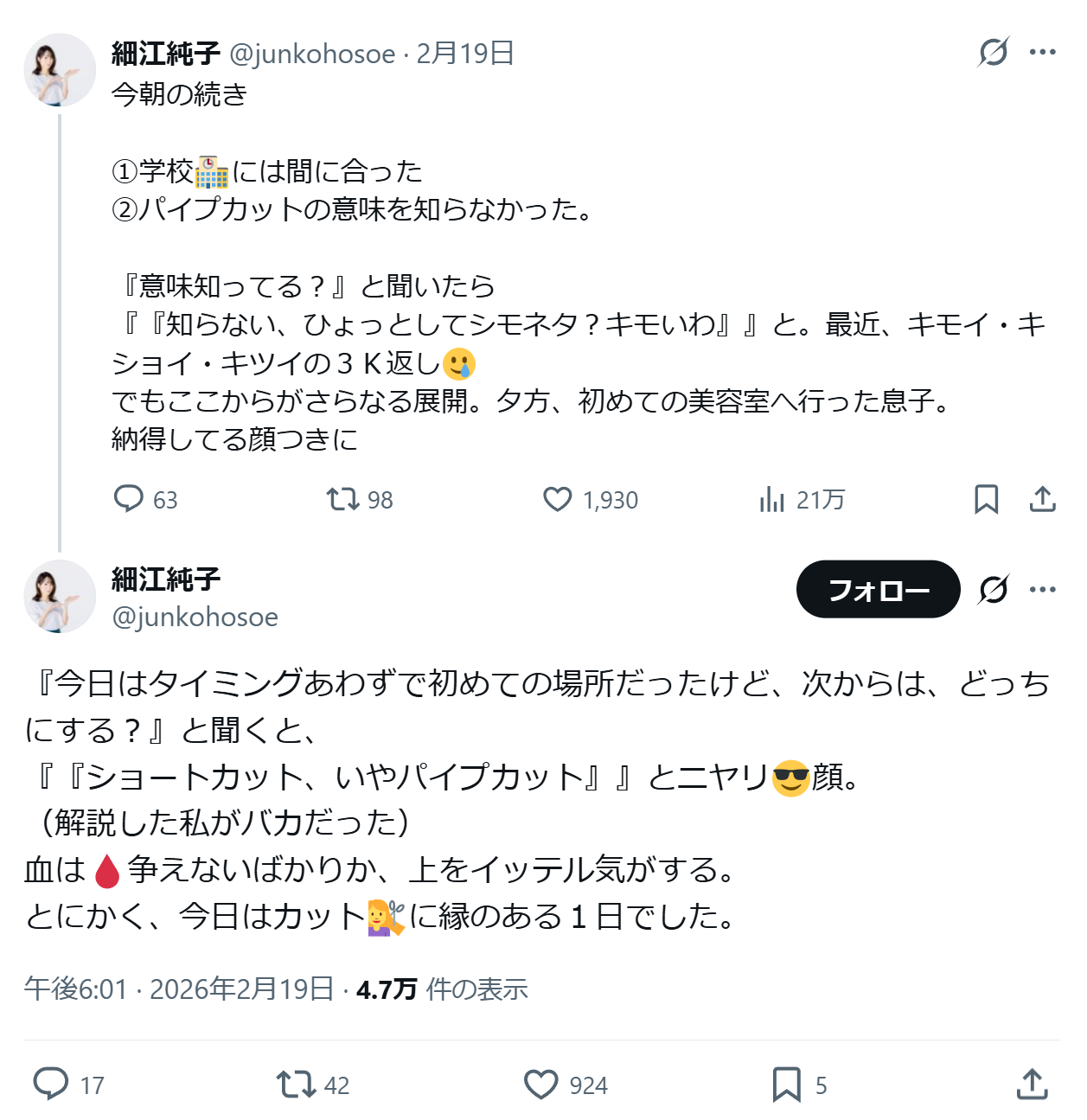
Task: Share the main tweet about パイプカット
Action: (x=1032, y=1084)
